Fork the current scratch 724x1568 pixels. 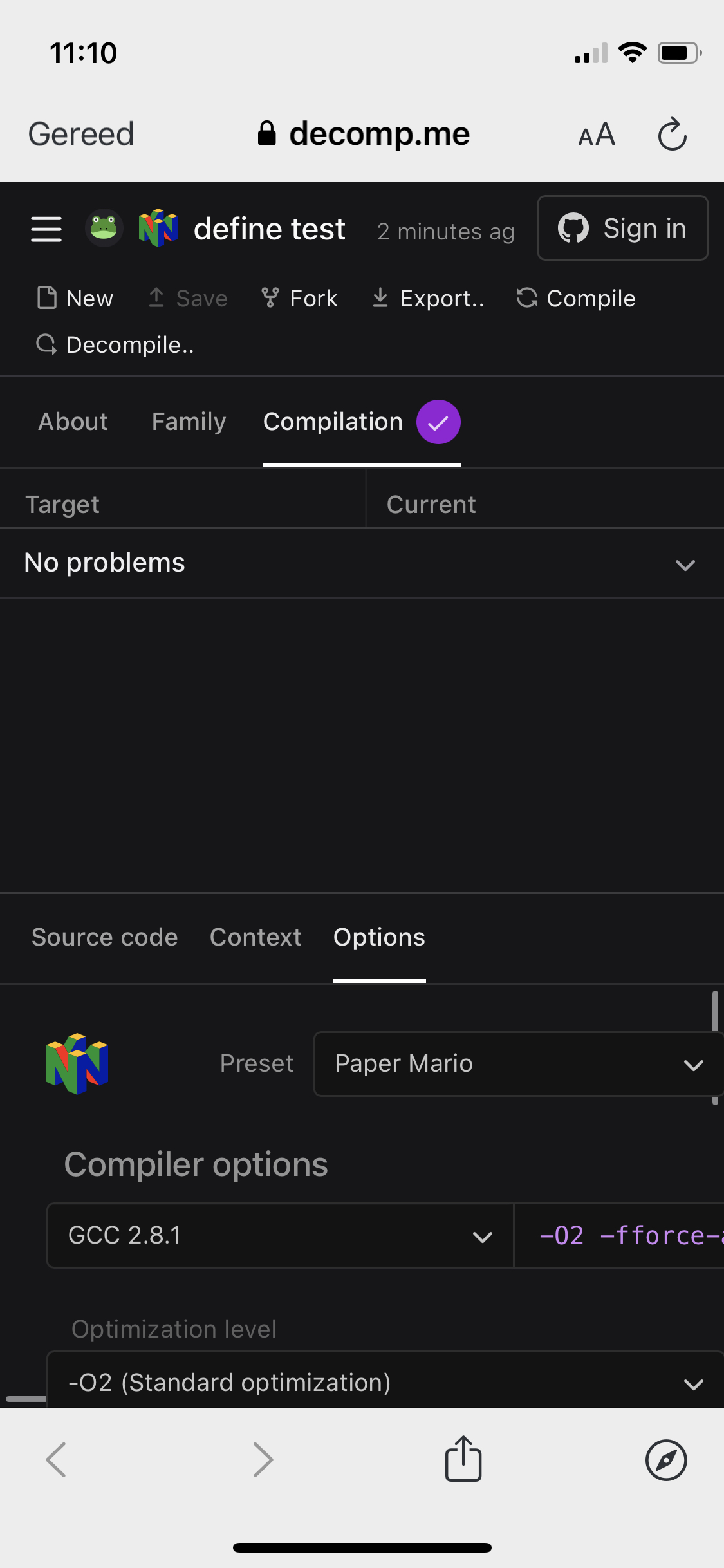299,298
